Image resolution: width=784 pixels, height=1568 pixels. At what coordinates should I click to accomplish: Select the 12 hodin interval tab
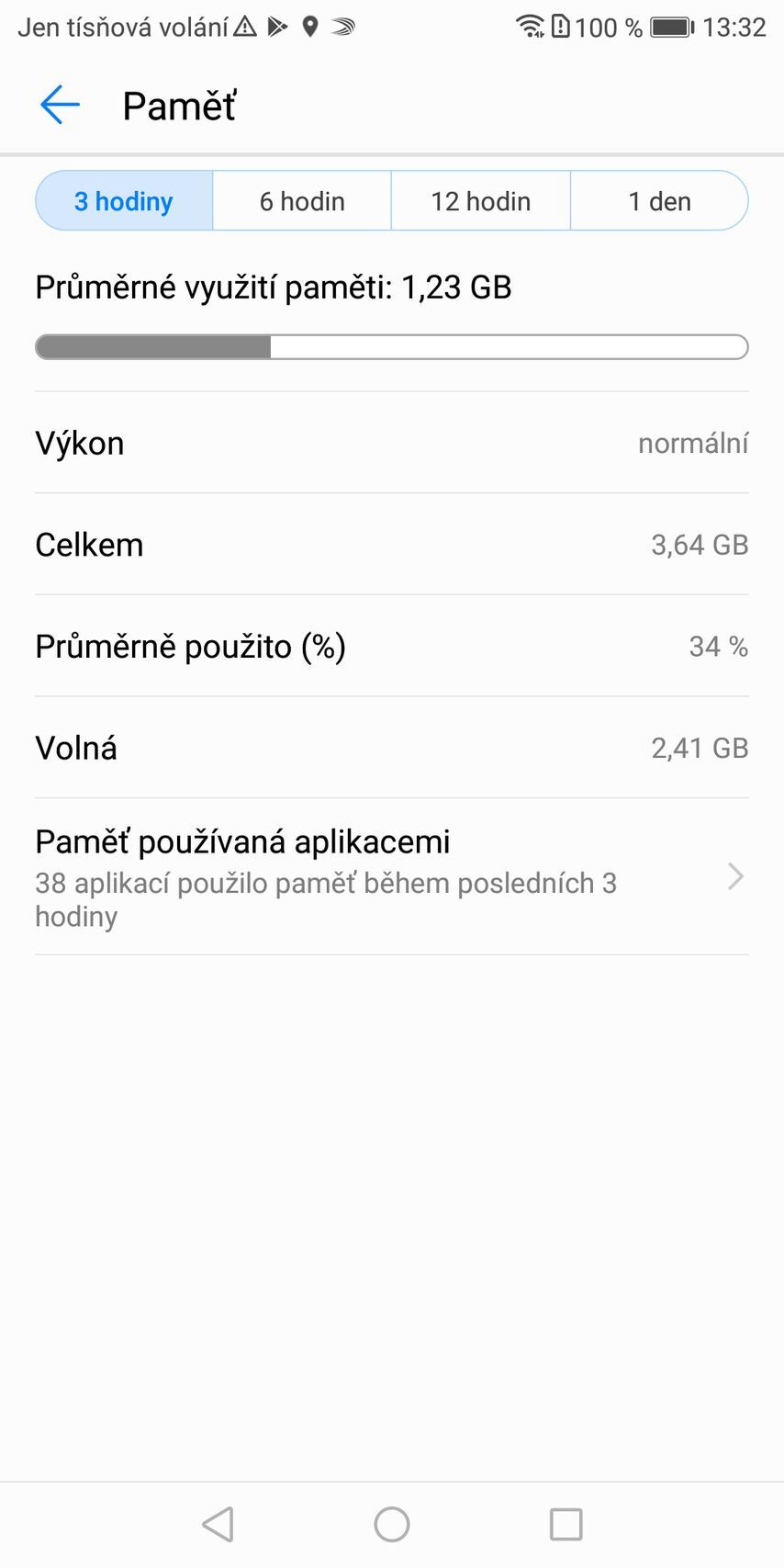pos(480,200)
